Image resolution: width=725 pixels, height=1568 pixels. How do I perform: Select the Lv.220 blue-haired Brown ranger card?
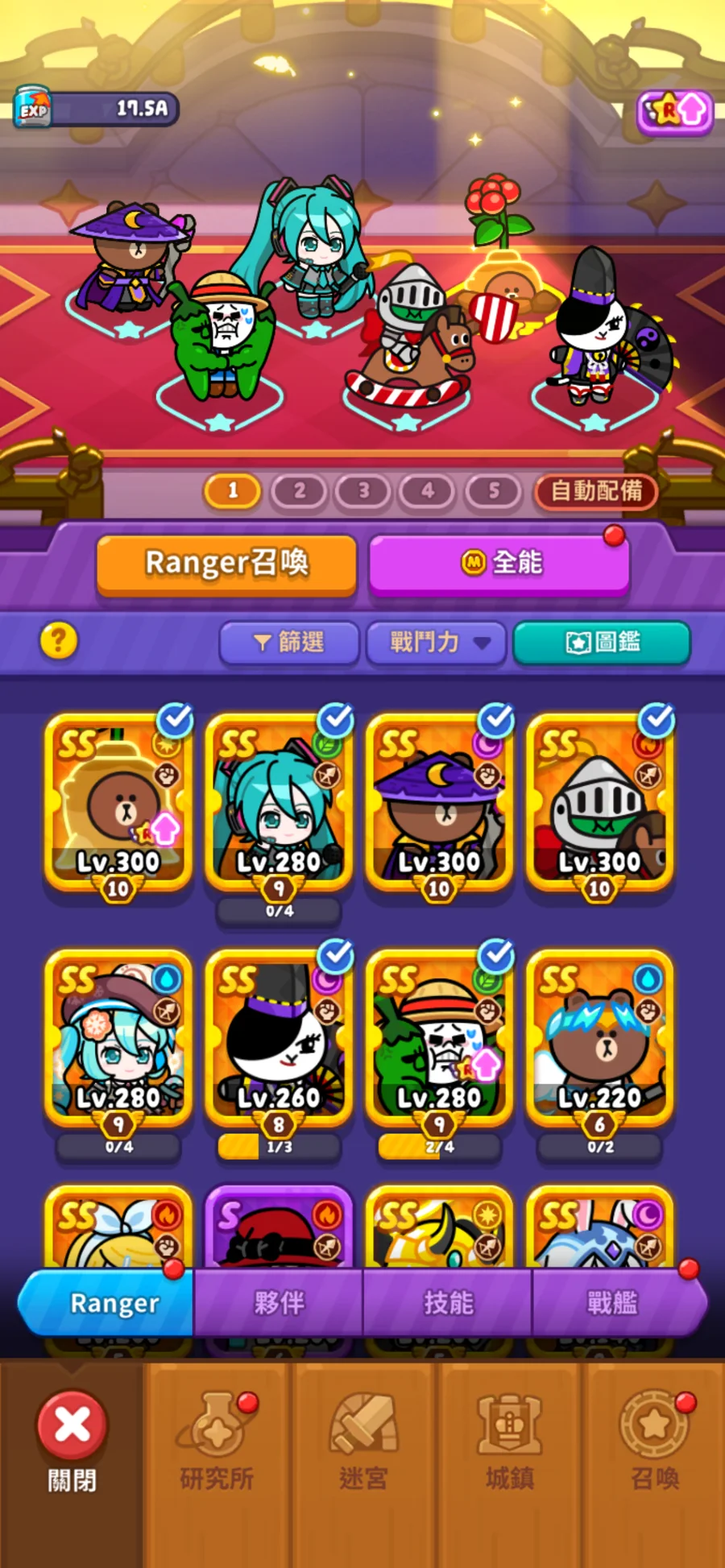(599, 1039)
